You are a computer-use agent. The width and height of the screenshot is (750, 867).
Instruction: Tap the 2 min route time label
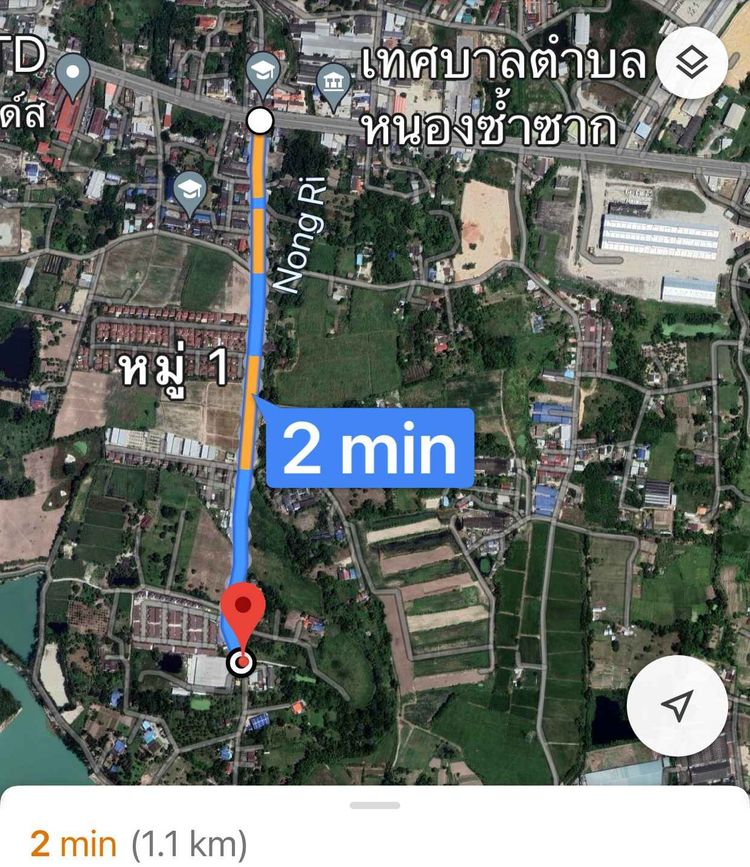point(369,449)
